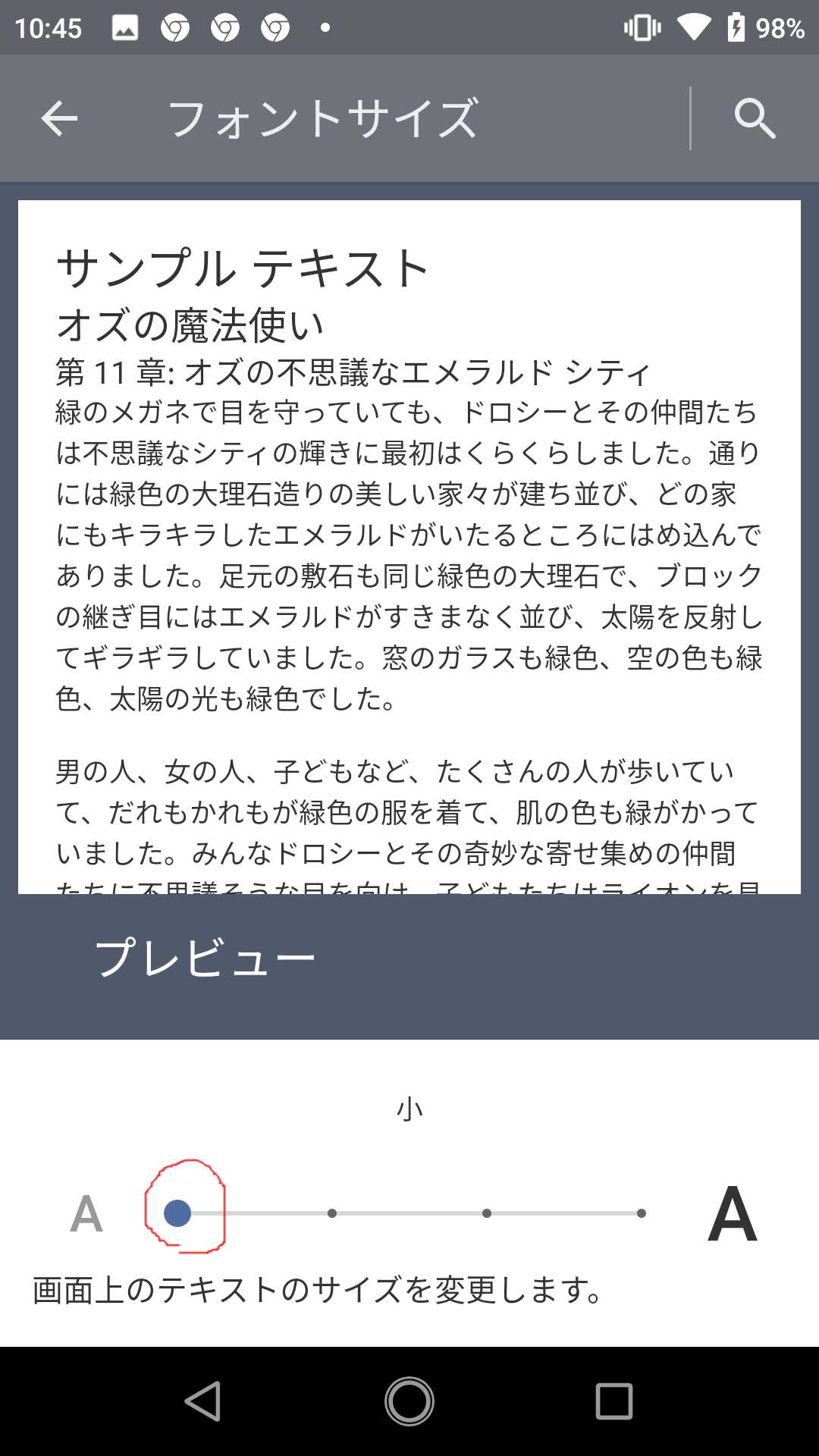Set the font size slider to the largest stop

(x=642, y=1213)
